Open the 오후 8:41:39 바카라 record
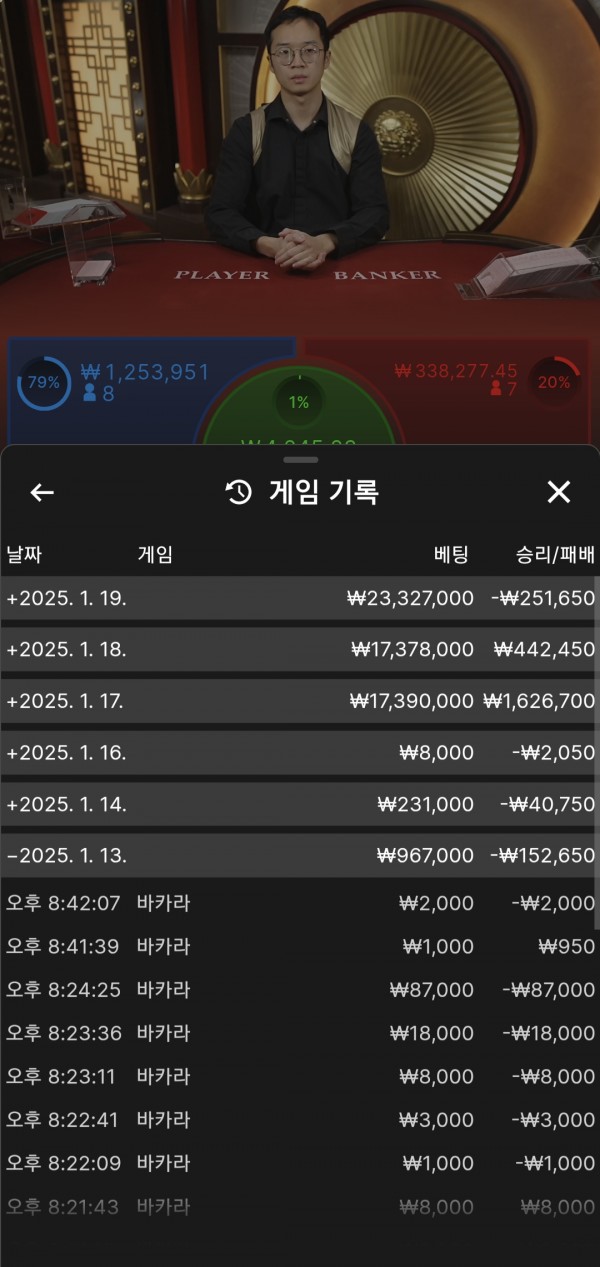The image size is (600, 1267). tap(298, 946)
